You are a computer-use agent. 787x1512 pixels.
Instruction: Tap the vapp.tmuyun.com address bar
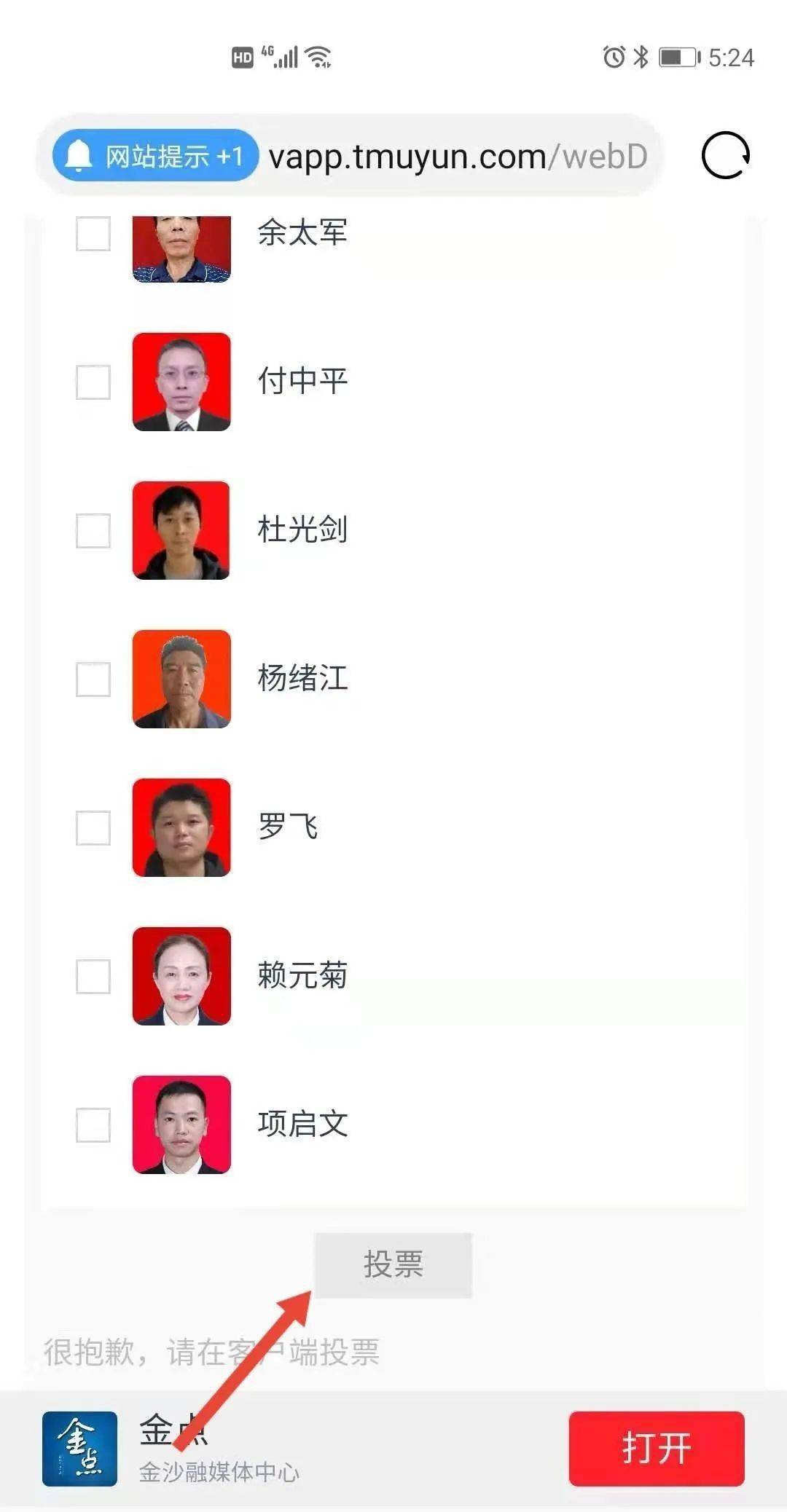[x=458, y=156]
